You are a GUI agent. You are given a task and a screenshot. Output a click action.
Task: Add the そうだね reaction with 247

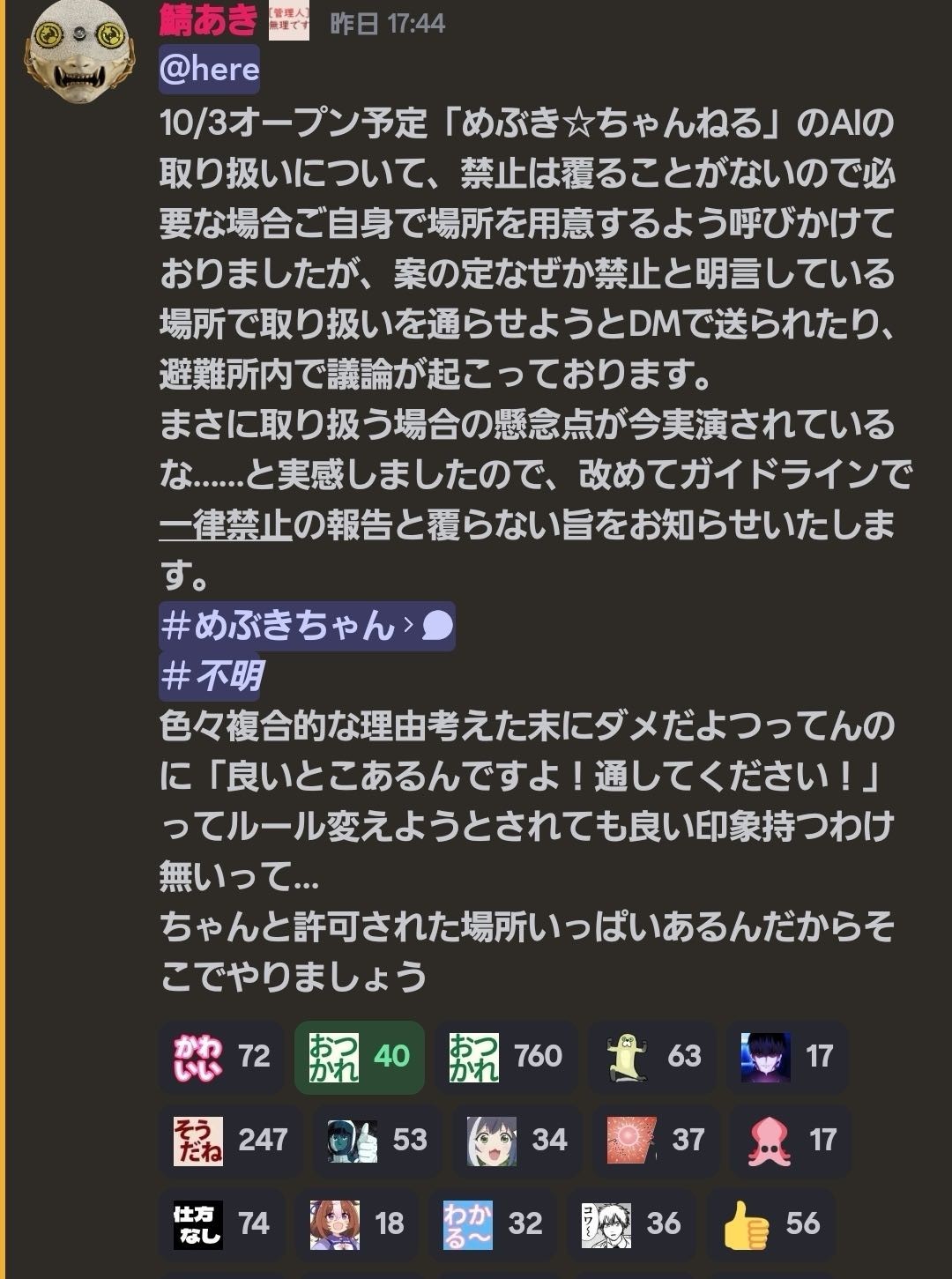pyautogui.click(x=231, y=1140)
